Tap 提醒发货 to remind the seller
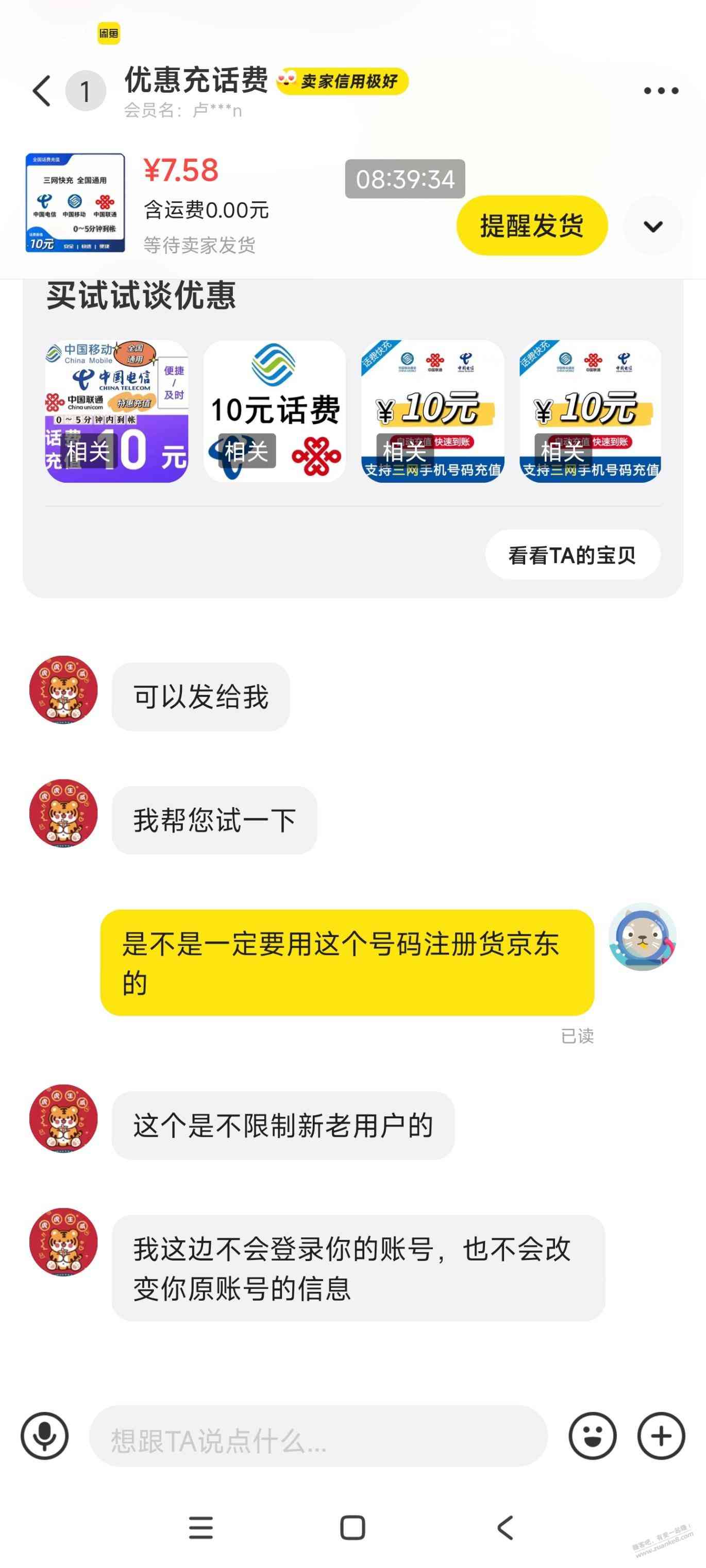Viewport: 706px width, 1568px height. tap(532, 226)
